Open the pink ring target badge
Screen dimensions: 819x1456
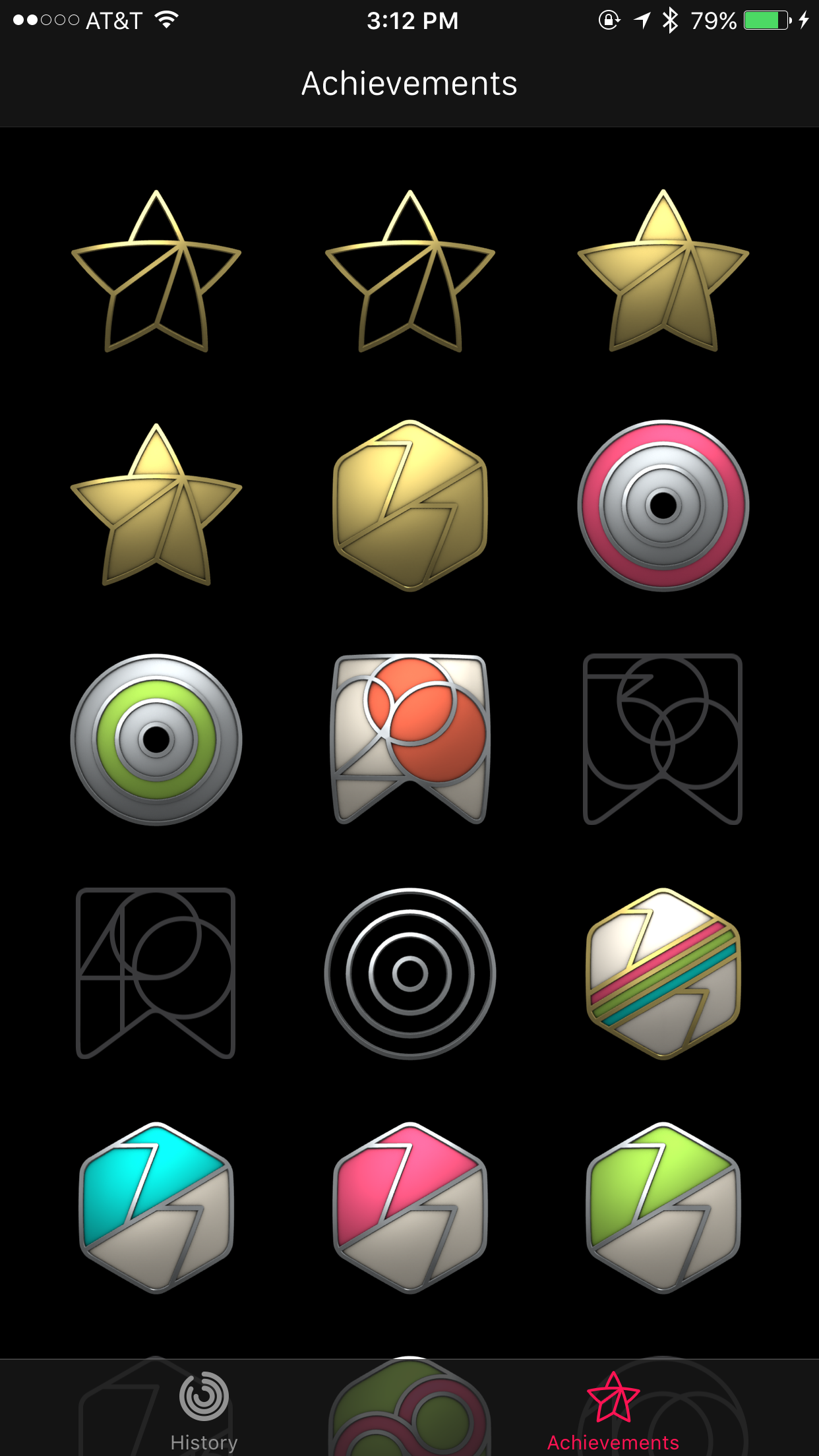pyautogui.click(x=663, y=506)
